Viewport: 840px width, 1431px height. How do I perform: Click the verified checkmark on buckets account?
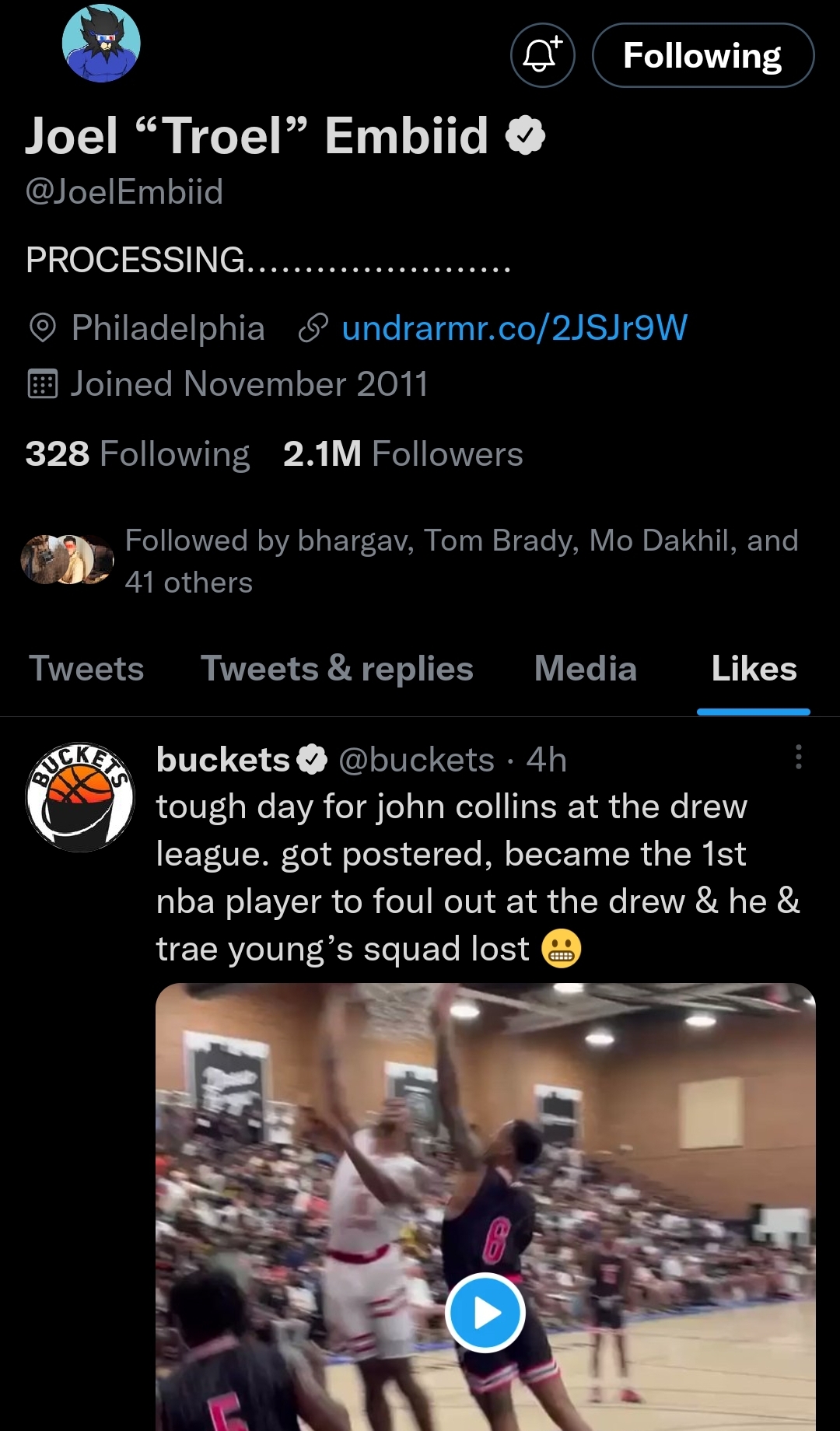click(x=311, y=760)
